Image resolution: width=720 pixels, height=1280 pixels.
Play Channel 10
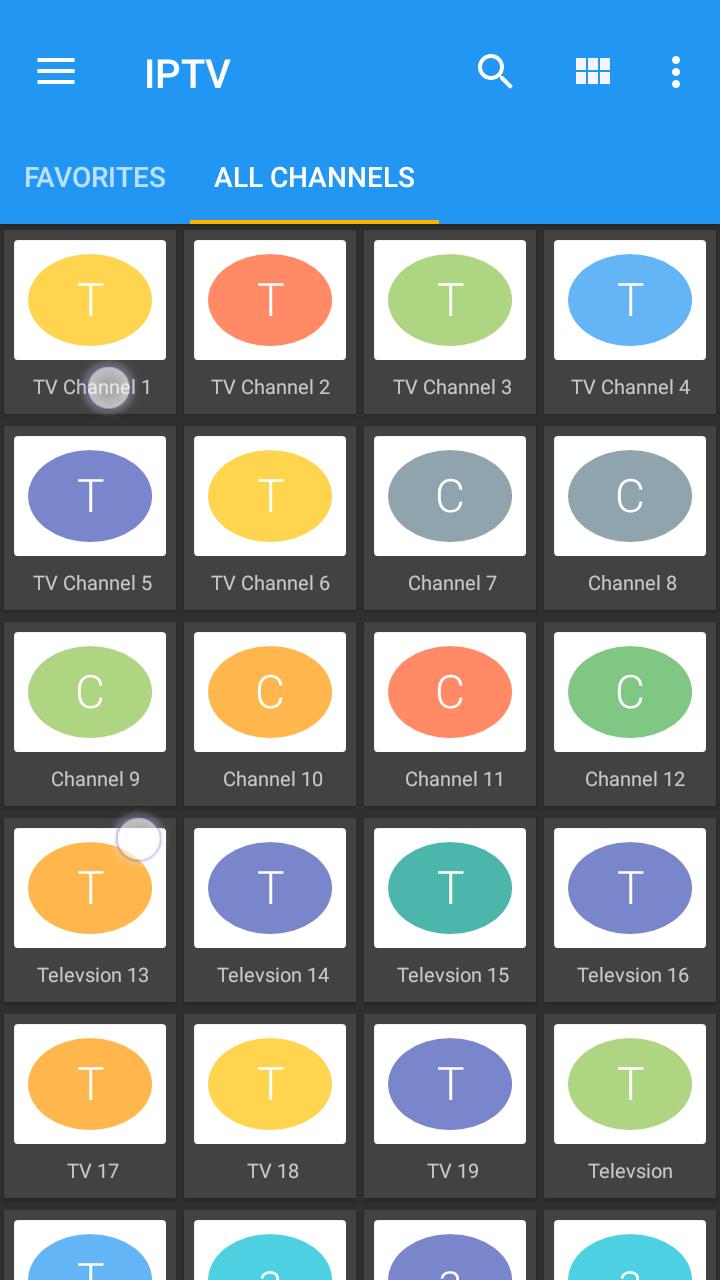[270, 712]
